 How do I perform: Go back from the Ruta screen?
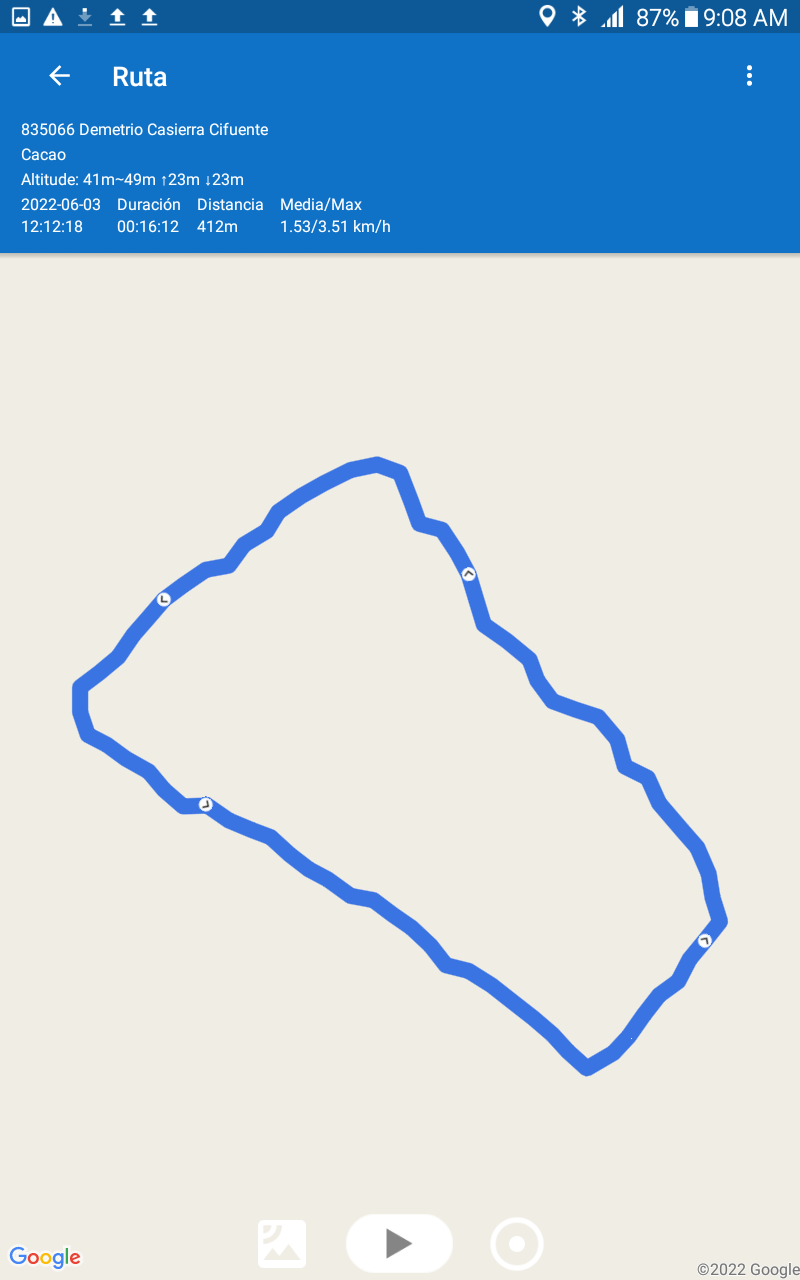[60, 76]
